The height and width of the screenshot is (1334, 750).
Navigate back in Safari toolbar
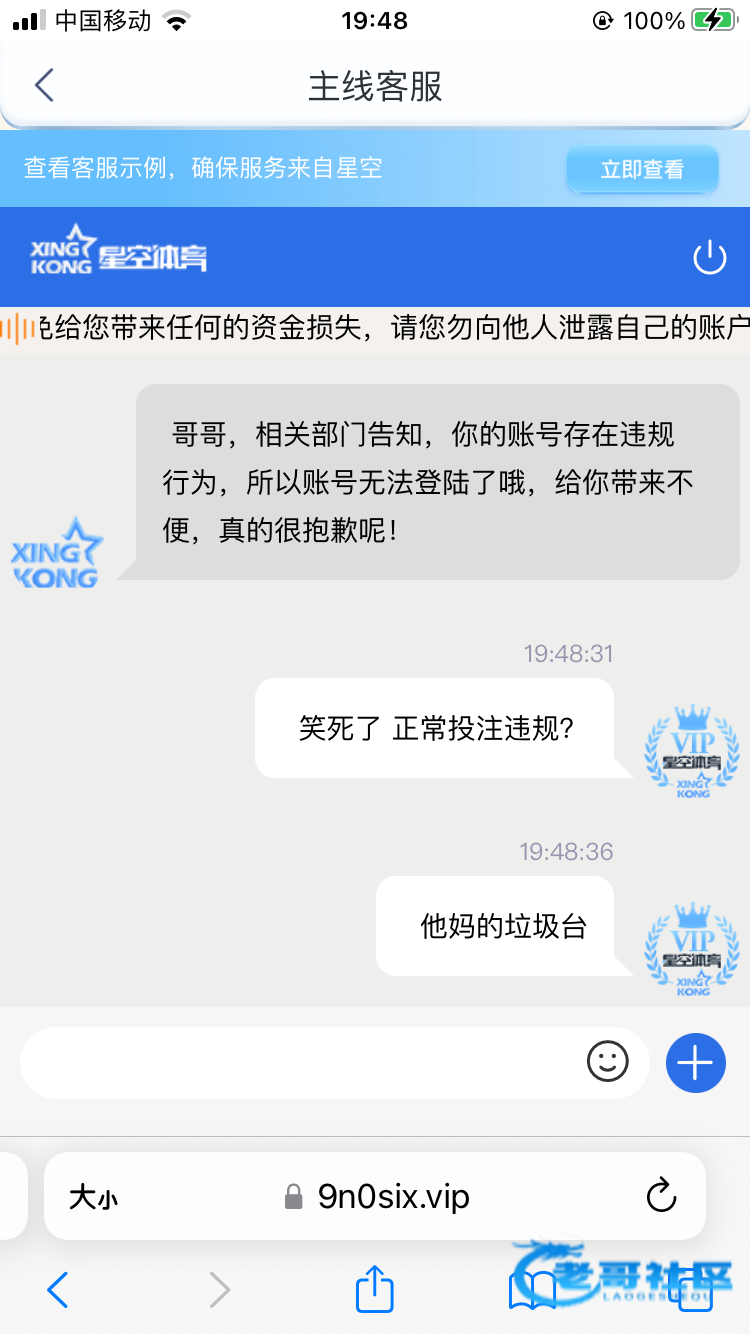click(x=58, y=1290)
